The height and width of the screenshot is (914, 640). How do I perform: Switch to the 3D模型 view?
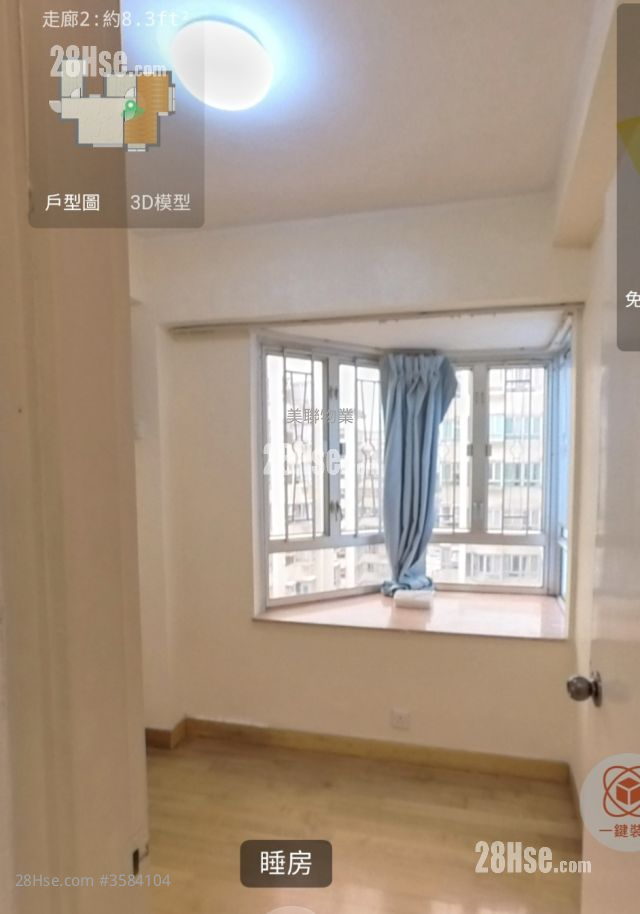click(x=160, y=203)
